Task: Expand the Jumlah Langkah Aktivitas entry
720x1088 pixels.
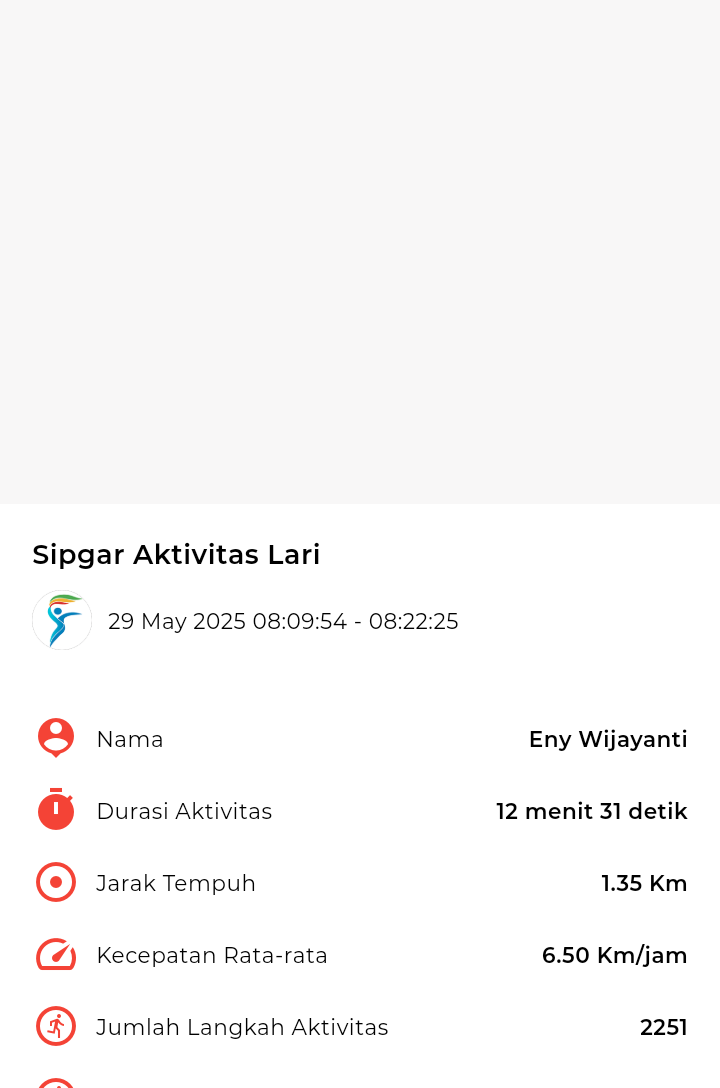Action: (x=360, y=1026)
